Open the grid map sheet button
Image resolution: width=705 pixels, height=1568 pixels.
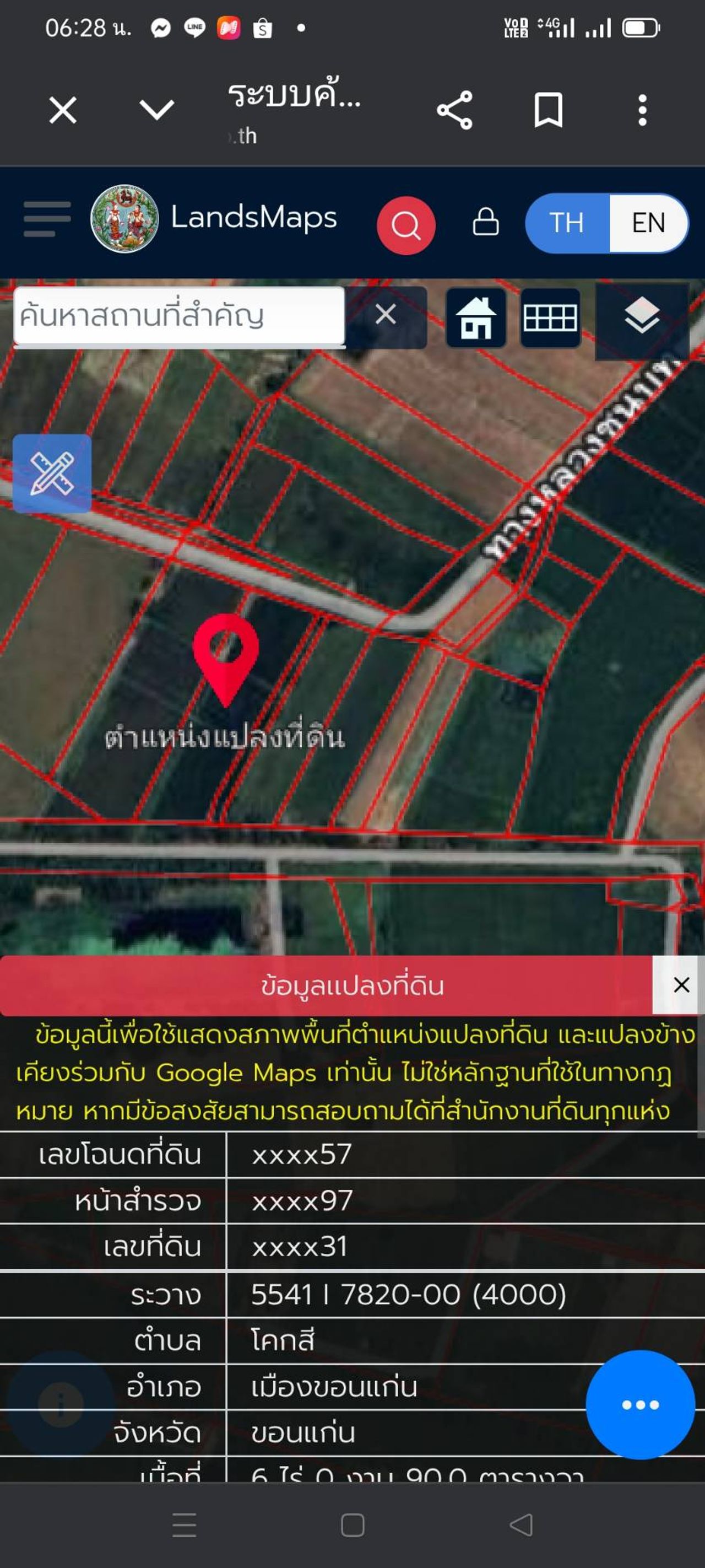pos(550,317)
